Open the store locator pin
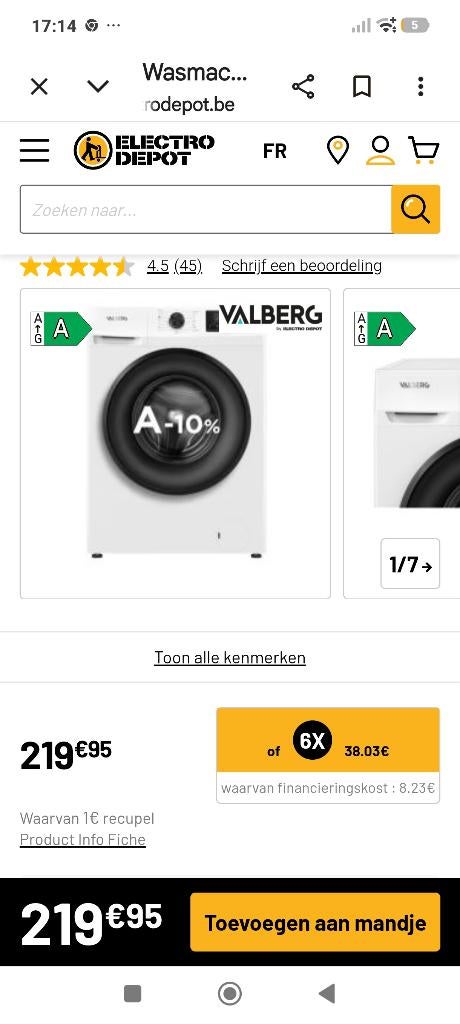Screen dimensions: 460x1024 (x=337, y=151)
